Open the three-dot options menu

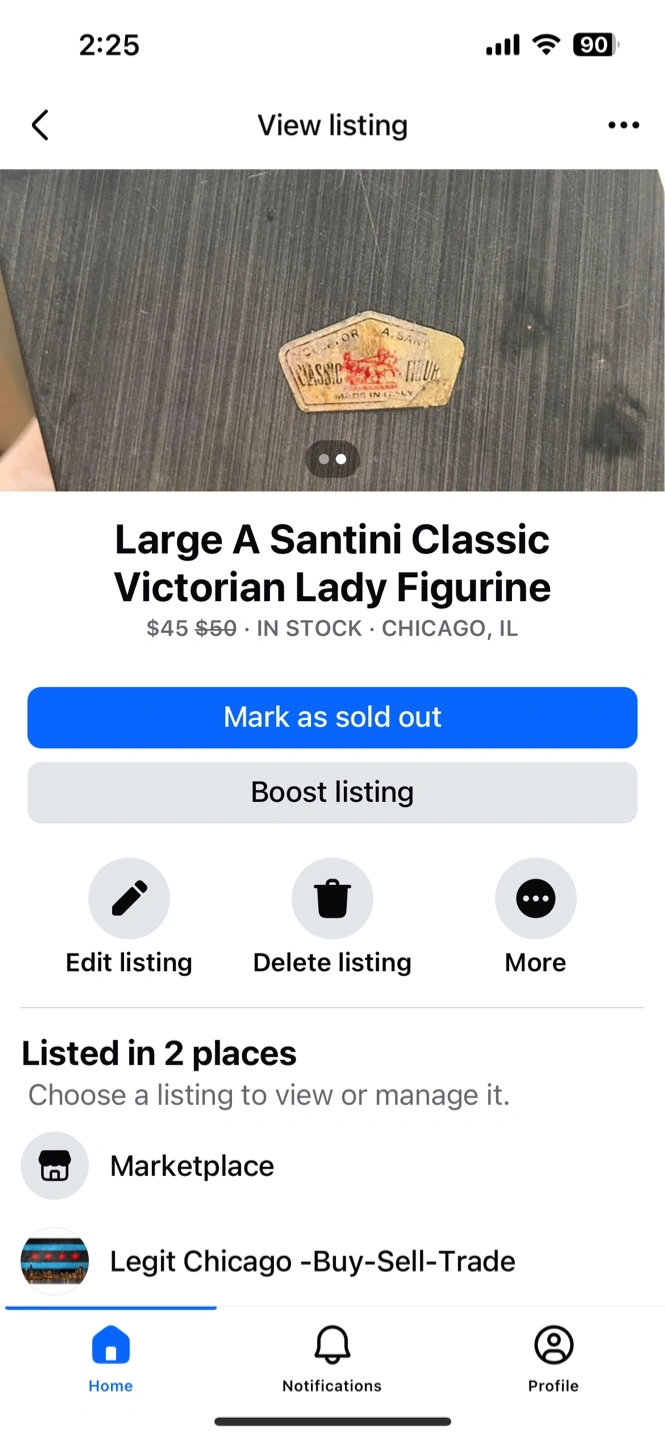623,126
